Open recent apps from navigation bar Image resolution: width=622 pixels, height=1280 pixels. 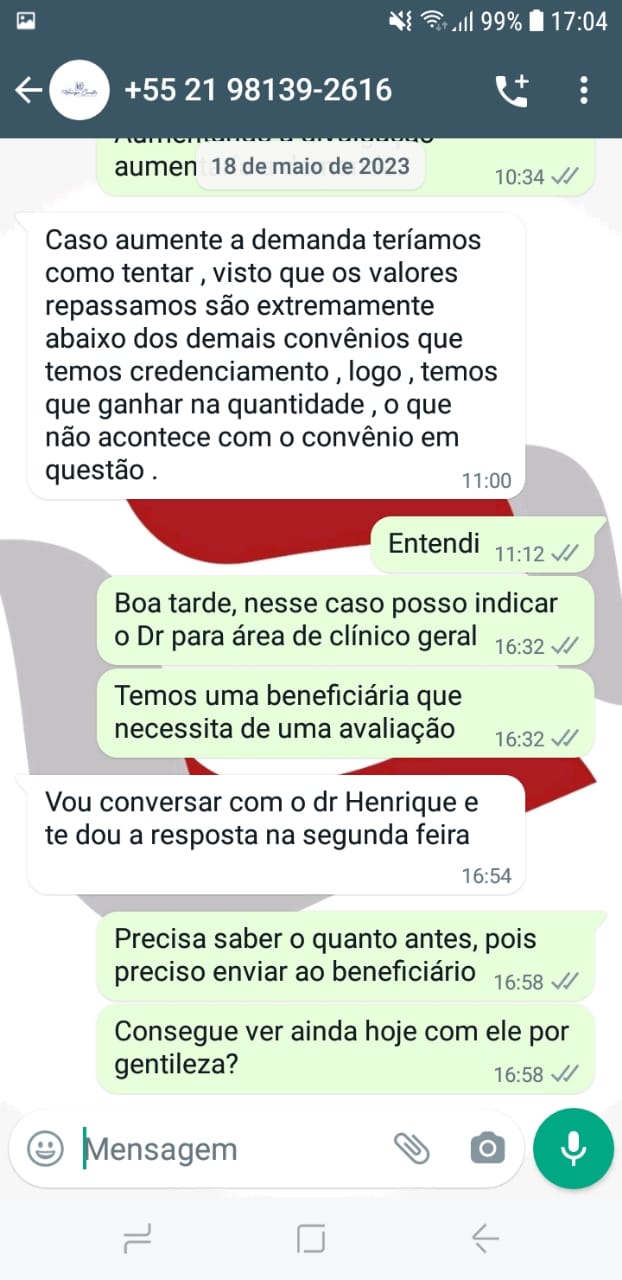(137, 1240)
